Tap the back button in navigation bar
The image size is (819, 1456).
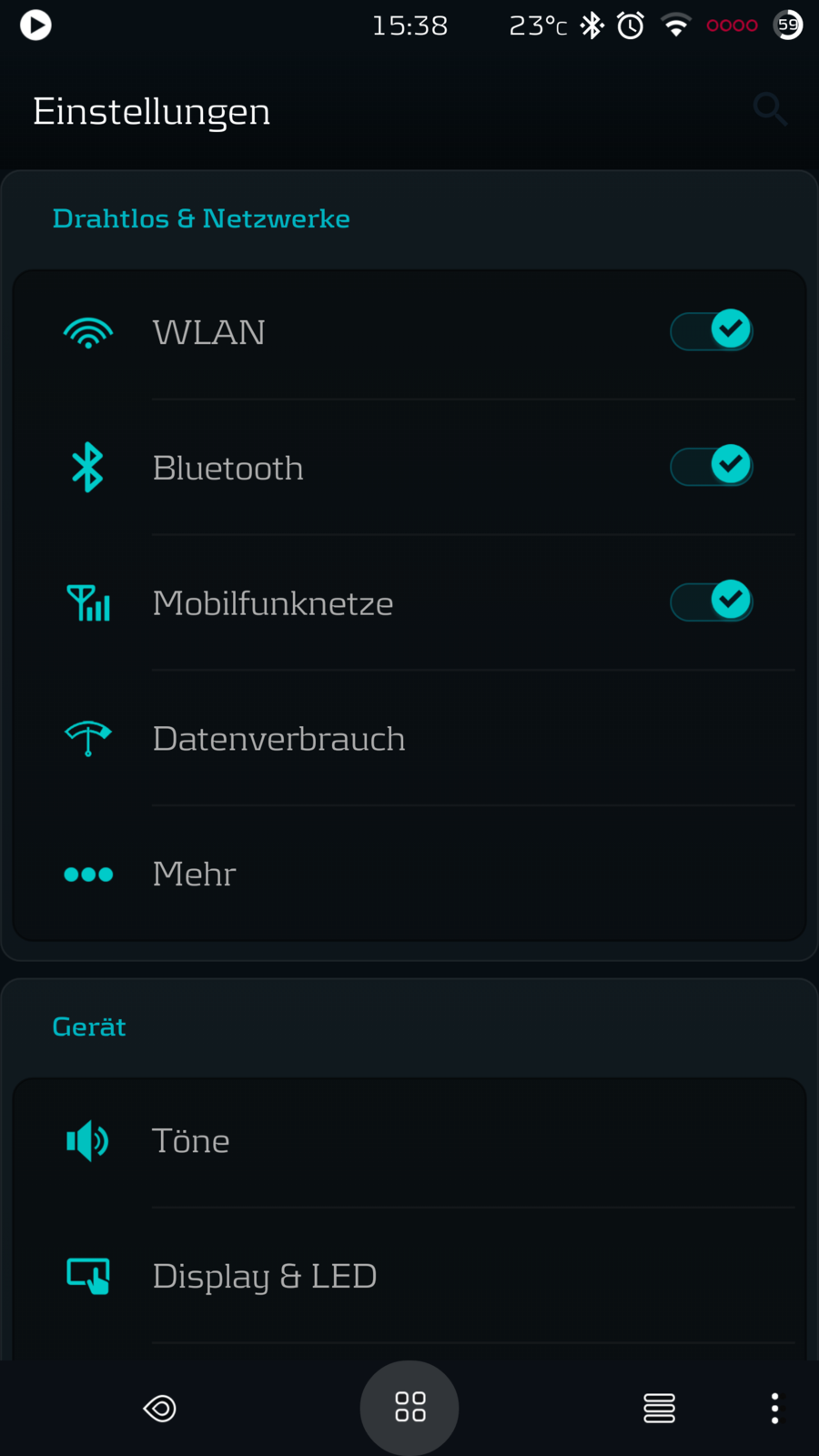[159, 1409]
